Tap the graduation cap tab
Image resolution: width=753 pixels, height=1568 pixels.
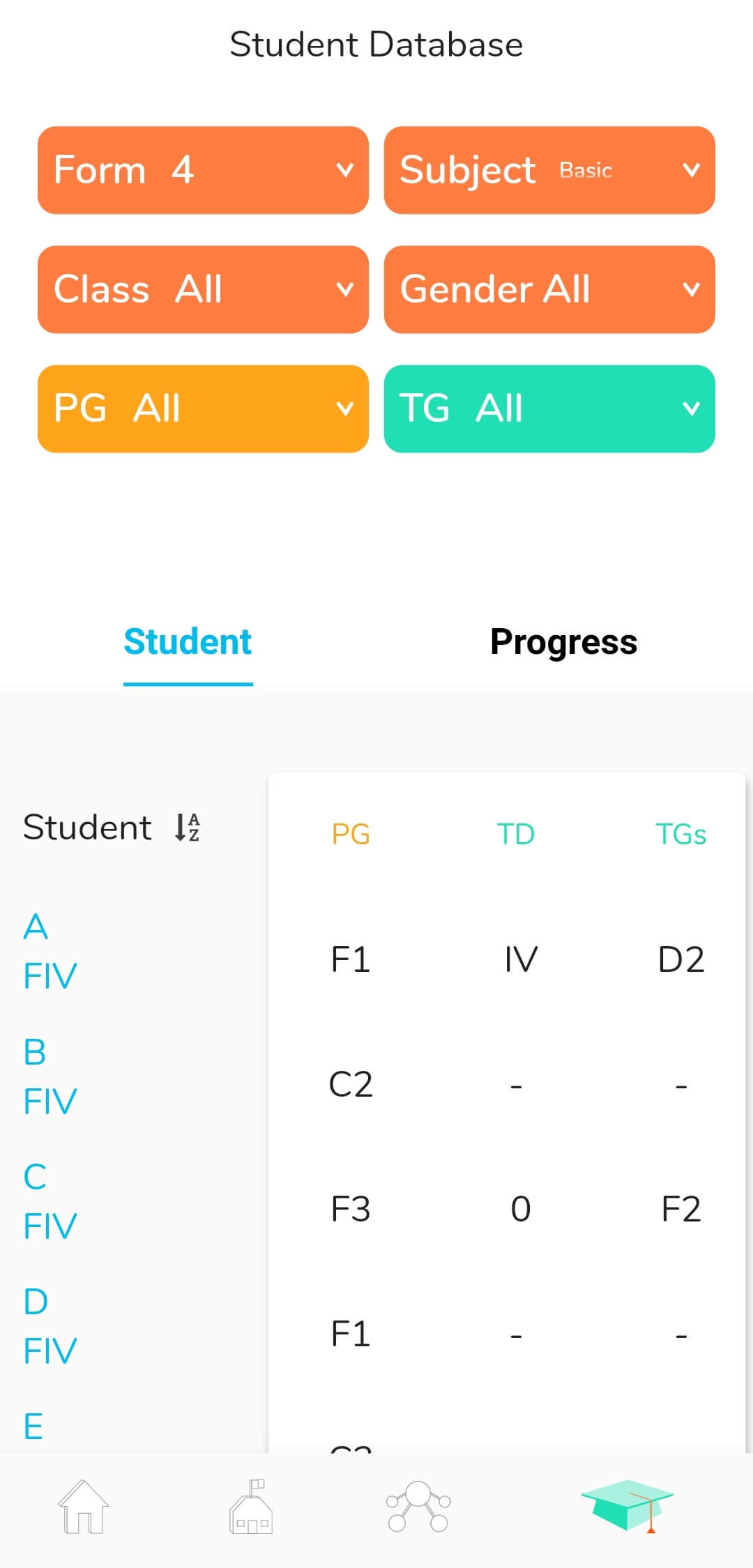coord(627,1506)
